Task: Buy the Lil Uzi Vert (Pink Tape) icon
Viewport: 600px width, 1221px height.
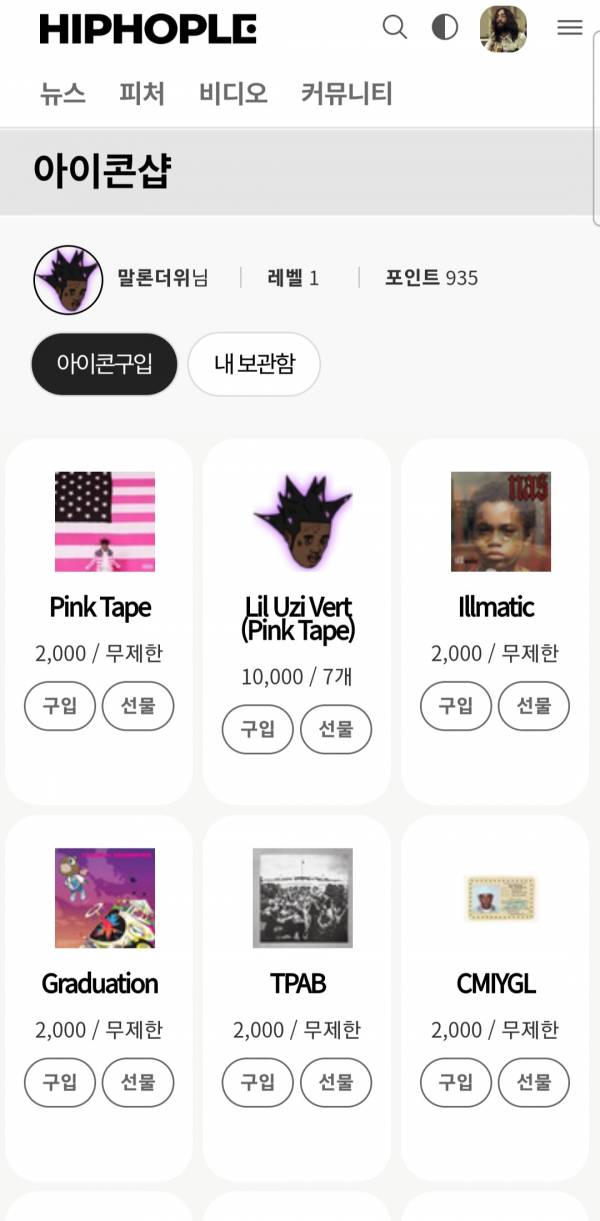Action: coord(258,729)
